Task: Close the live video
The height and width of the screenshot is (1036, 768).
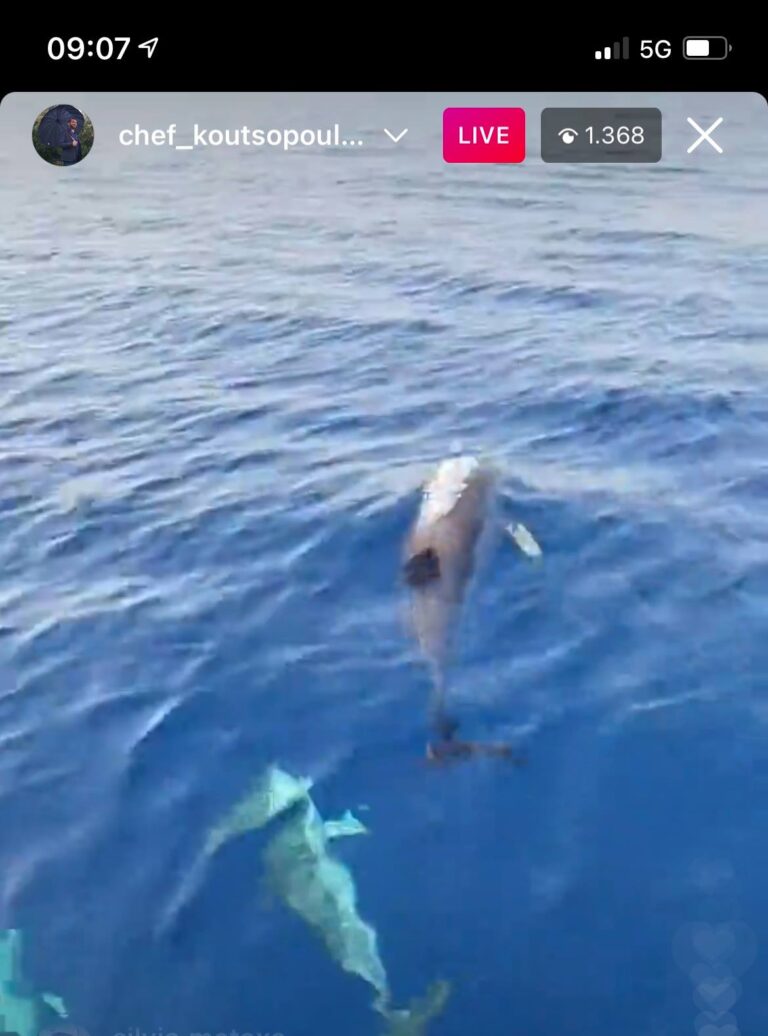Action: [x=705, y=135]
